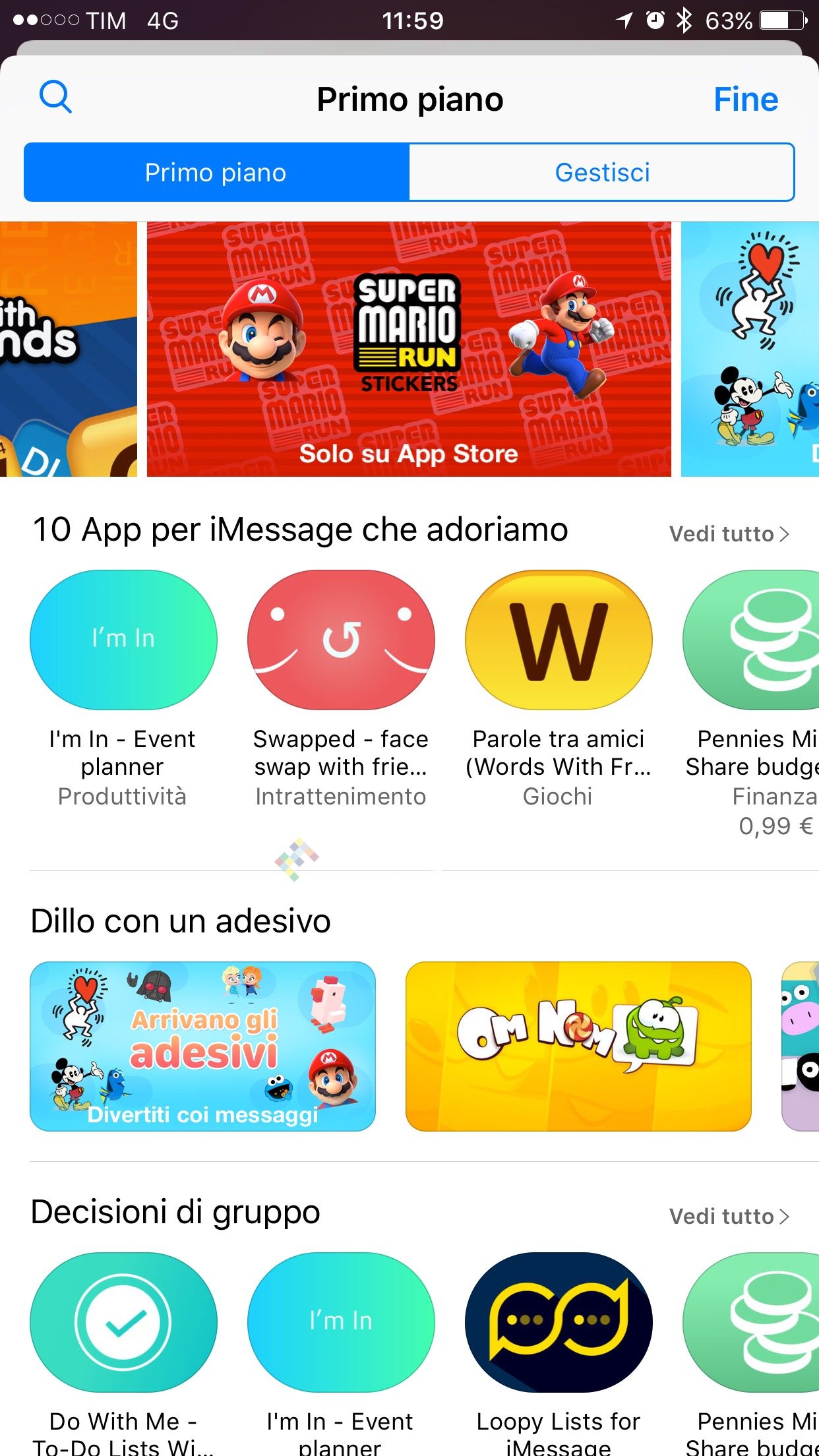
Task: See all Decisioni di gruppo apps
Action: (729, 1216)
